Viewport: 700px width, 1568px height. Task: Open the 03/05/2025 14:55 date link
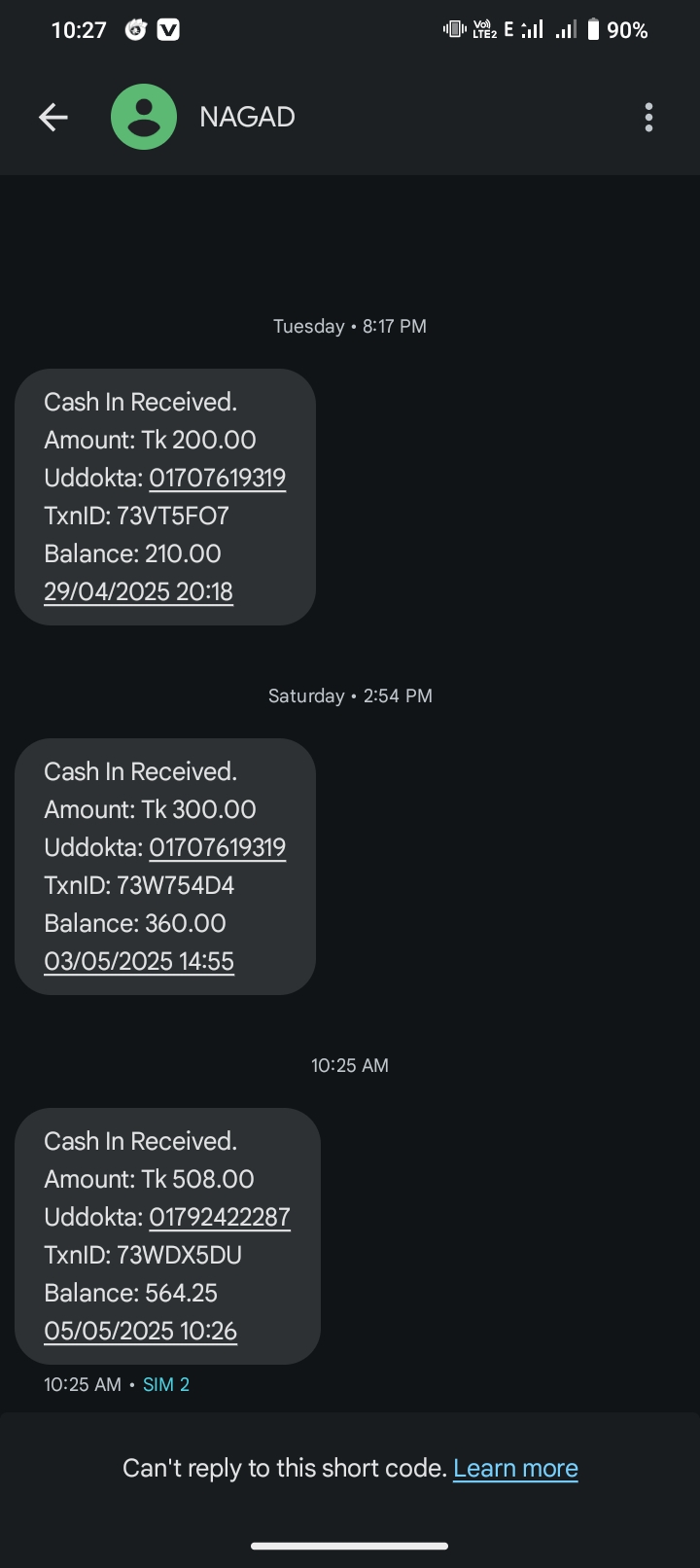pyautogui.click(x=139, y=961)
